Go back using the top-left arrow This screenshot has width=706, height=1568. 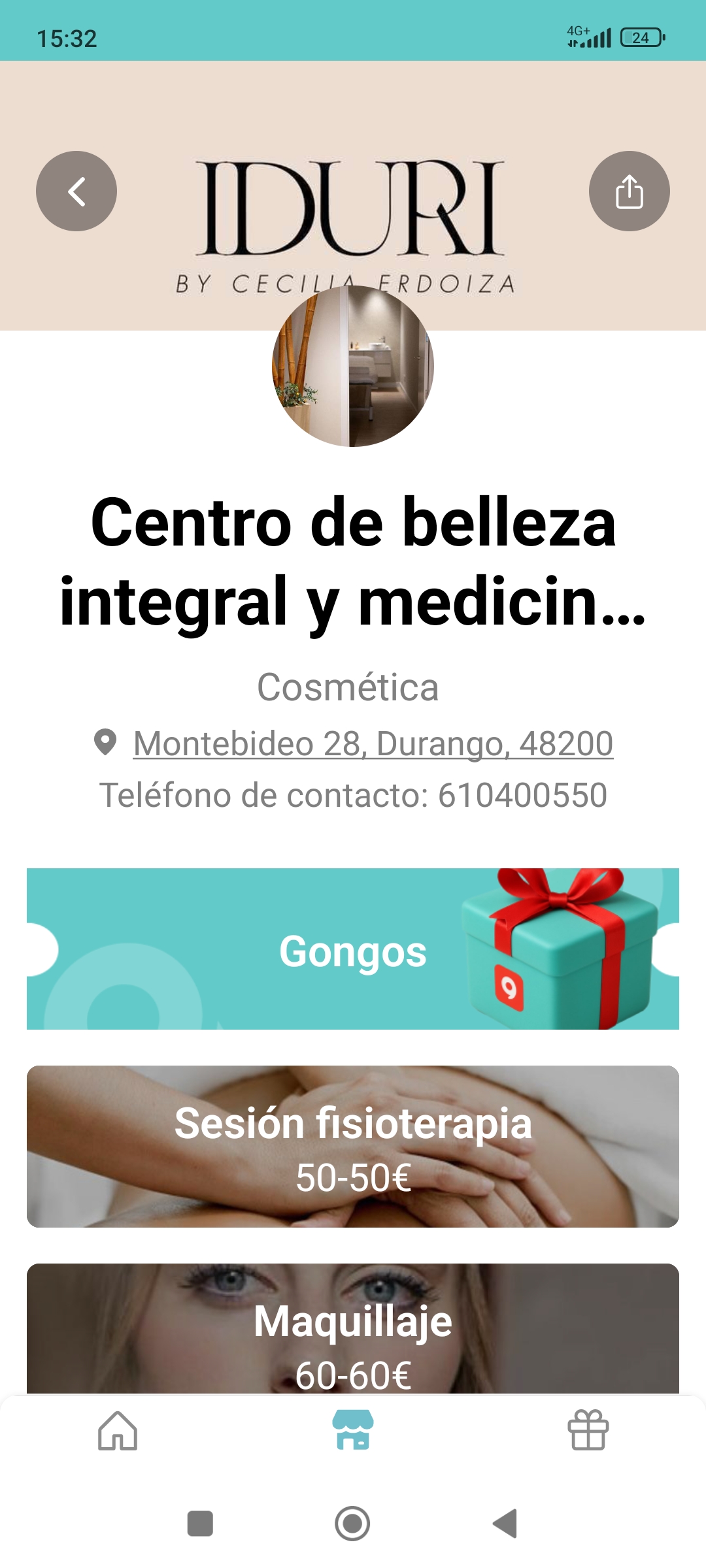[x=76, y=191]
